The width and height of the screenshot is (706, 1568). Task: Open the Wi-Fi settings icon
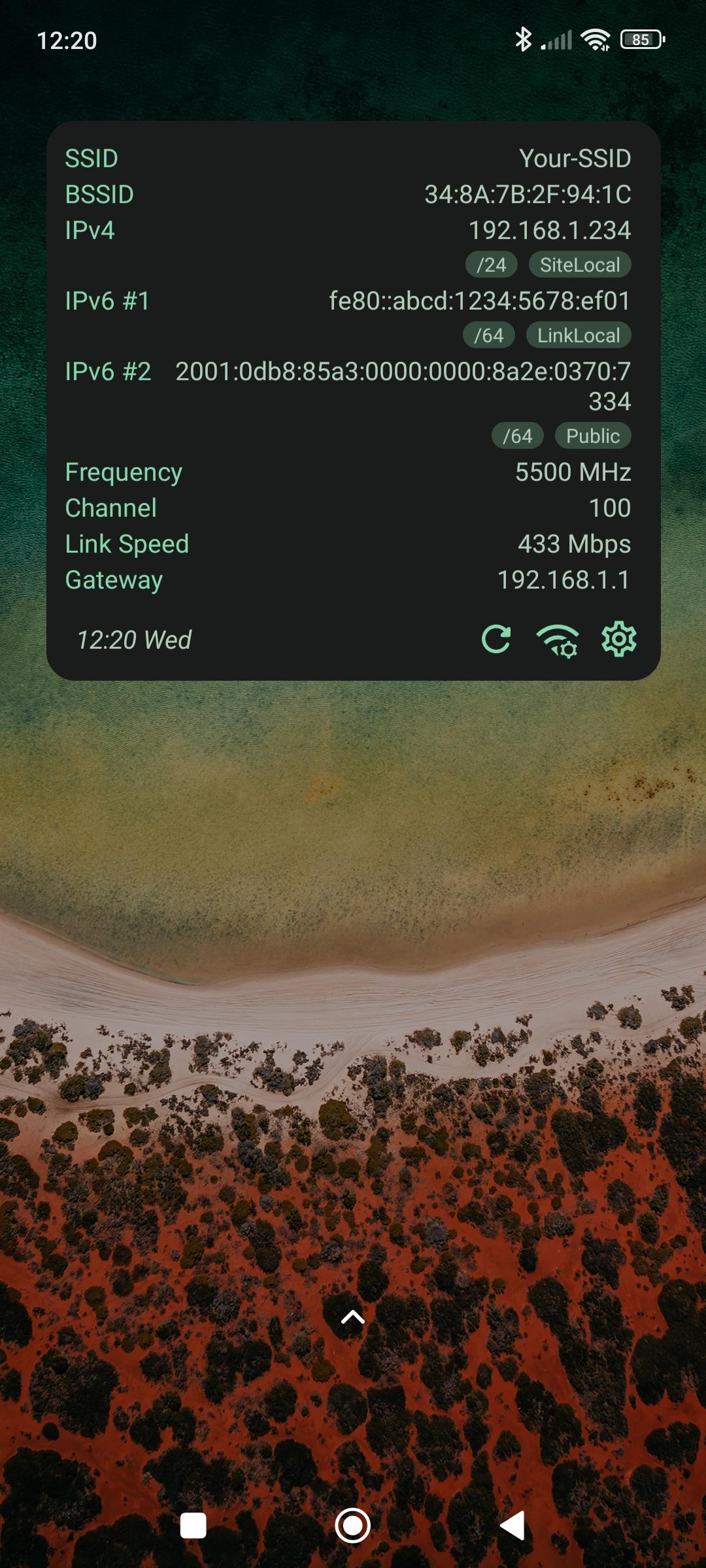[557, 640]
